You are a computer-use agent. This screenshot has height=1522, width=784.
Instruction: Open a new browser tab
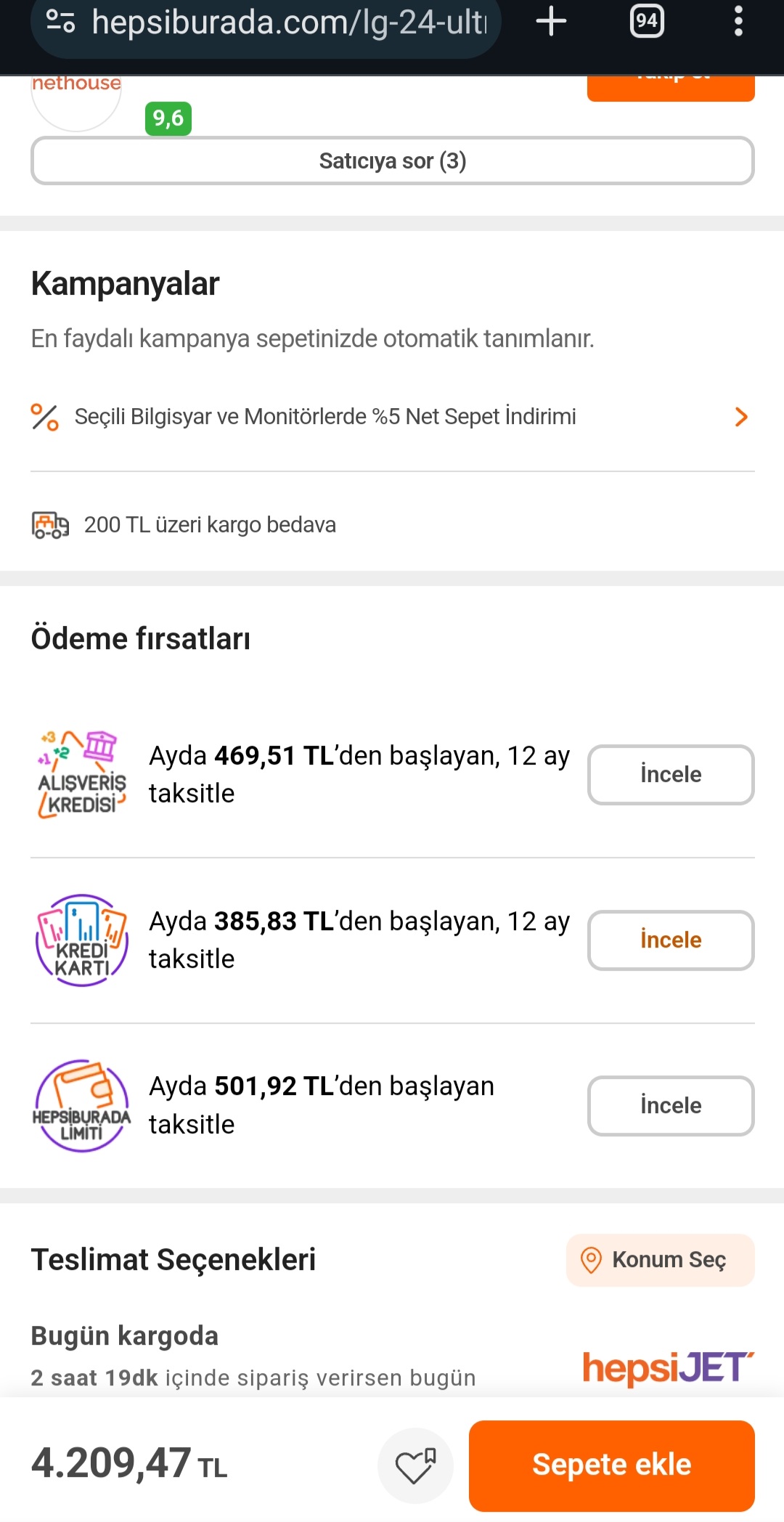point(551,22)
